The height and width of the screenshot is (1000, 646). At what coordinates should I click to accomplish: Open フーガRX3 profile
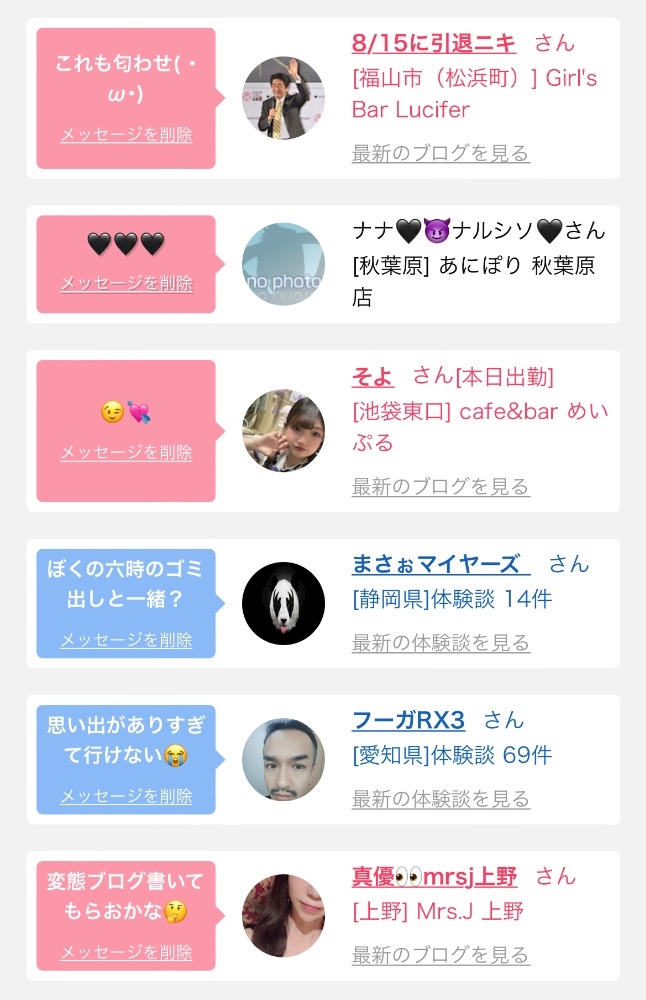409,720
